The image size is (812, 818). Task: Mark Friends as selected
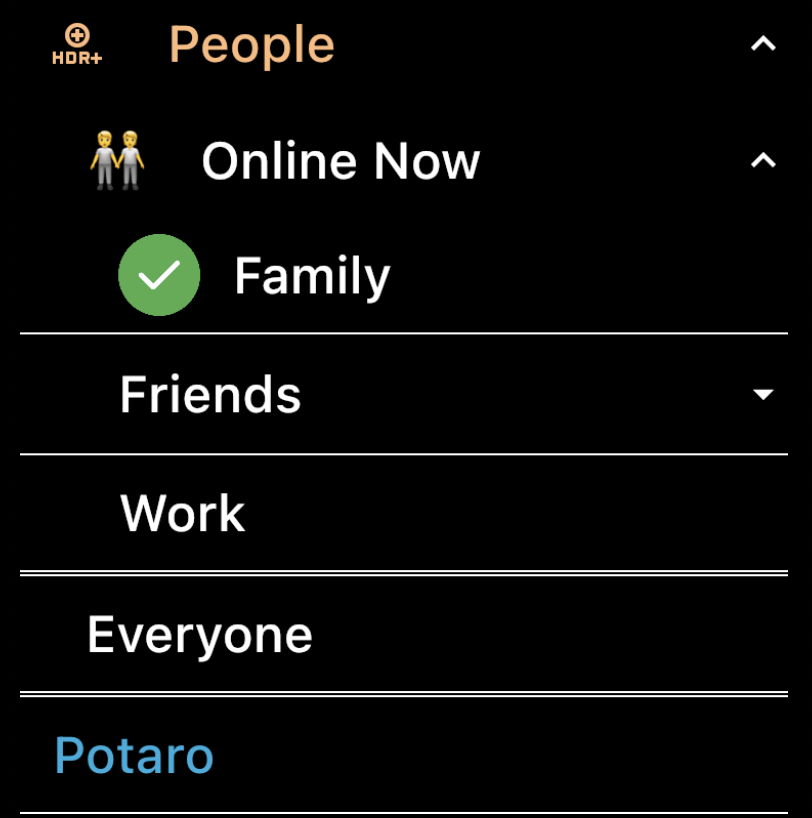click(x=210, y=393)
